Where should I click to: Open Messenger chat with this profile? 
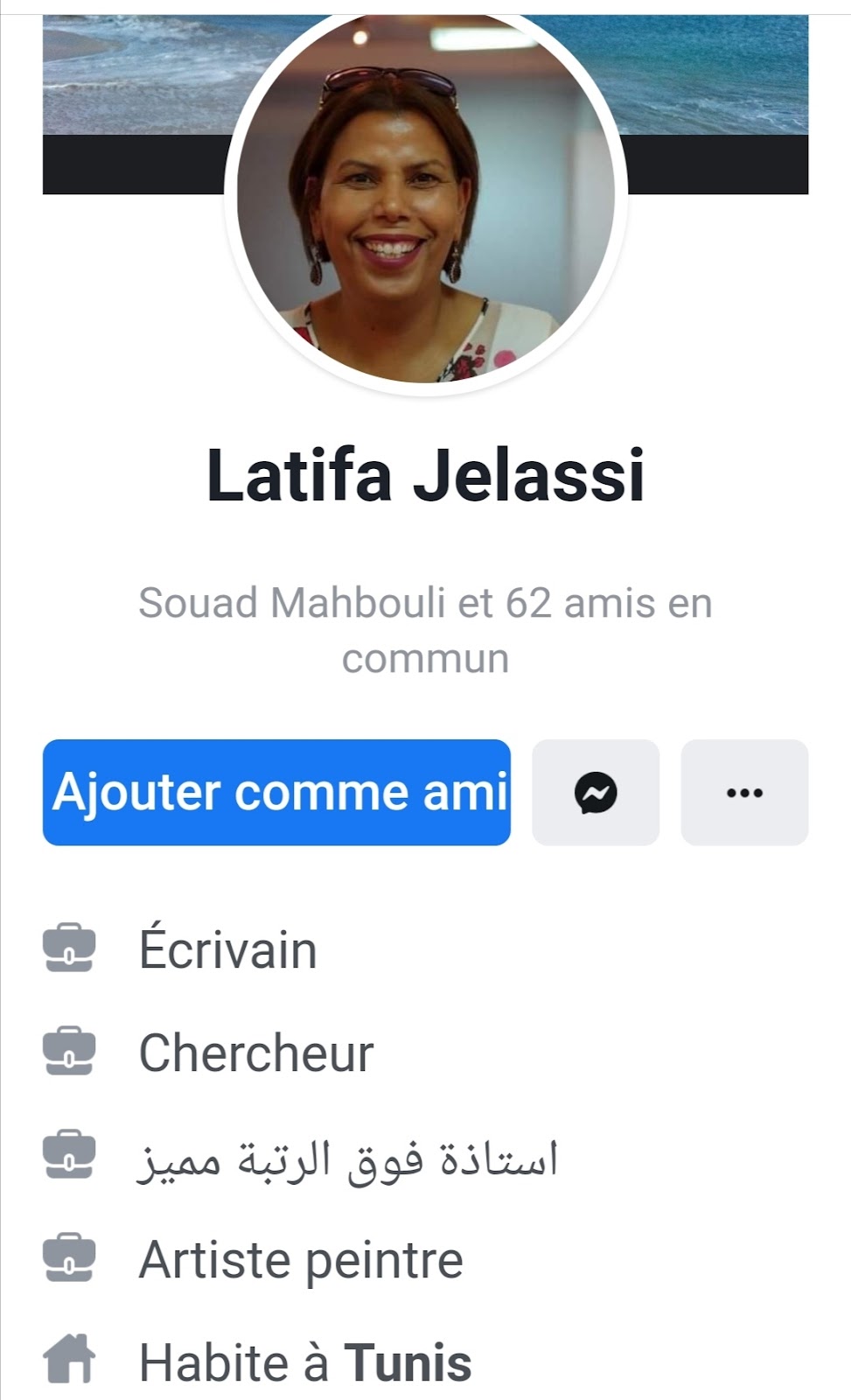pos(596,793)
